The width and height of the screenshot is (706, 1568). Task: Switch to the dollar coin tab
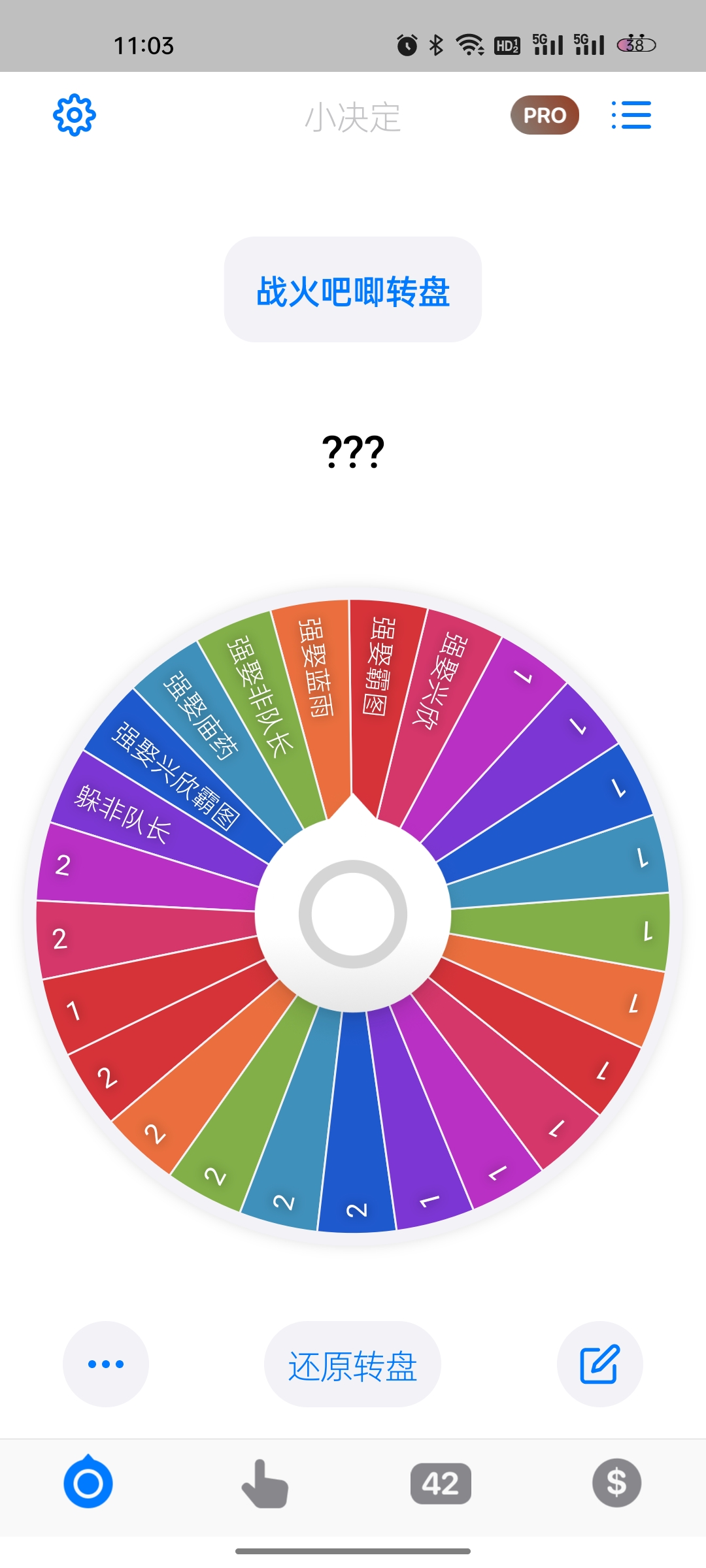(616, 1482)
